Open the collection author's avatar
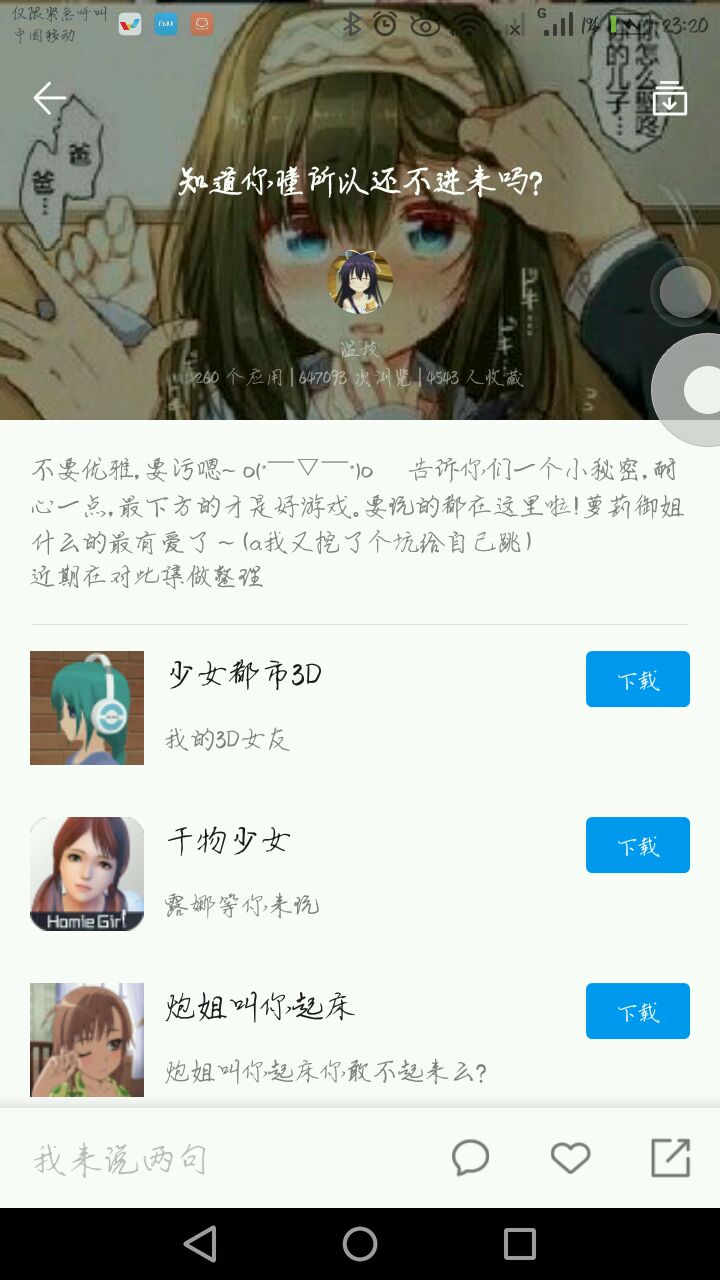The height and width of the screenshot is (1280, 720). coord(360,282)
